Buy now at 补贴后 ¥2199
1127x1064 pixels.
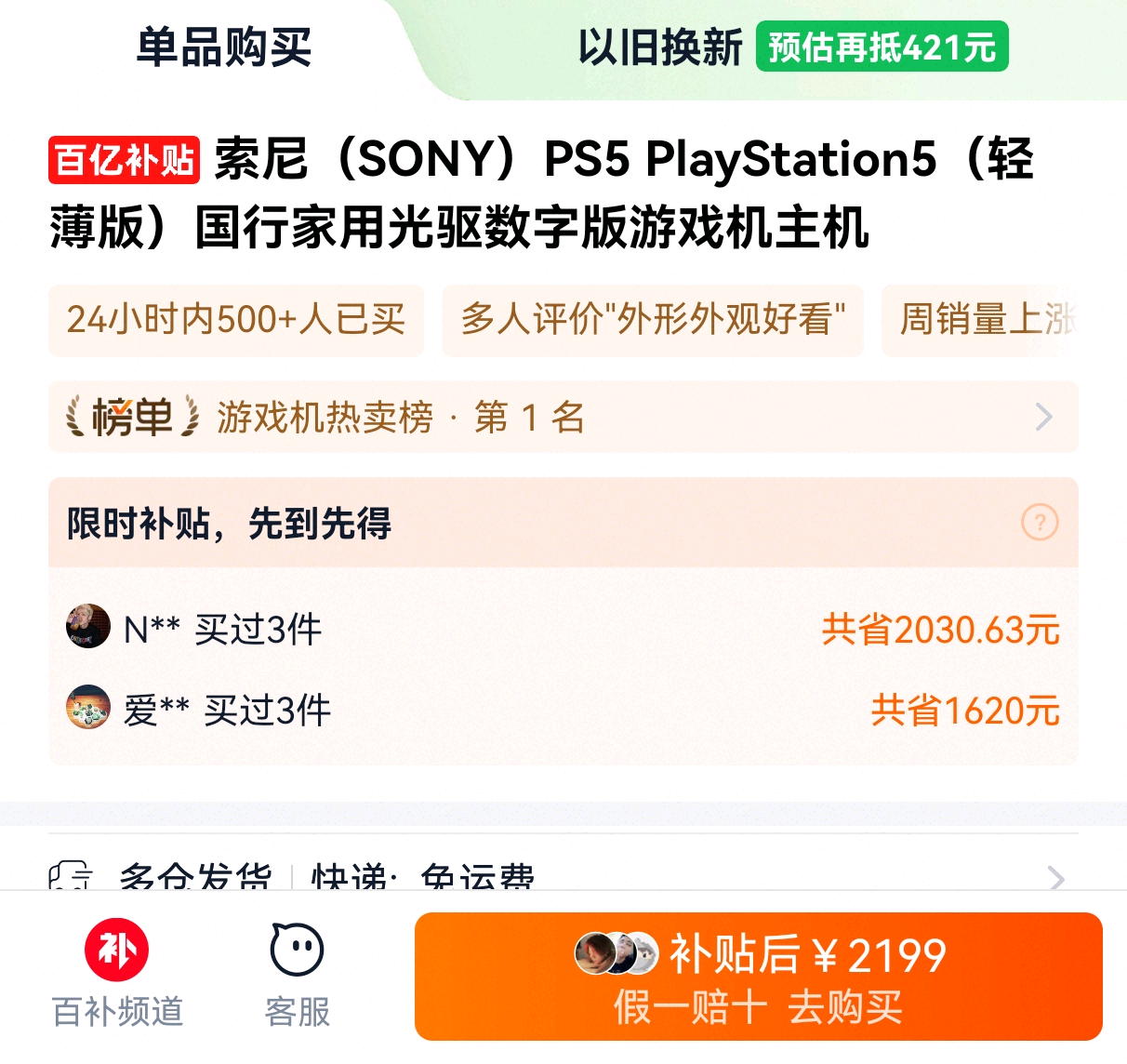point(758,977)
